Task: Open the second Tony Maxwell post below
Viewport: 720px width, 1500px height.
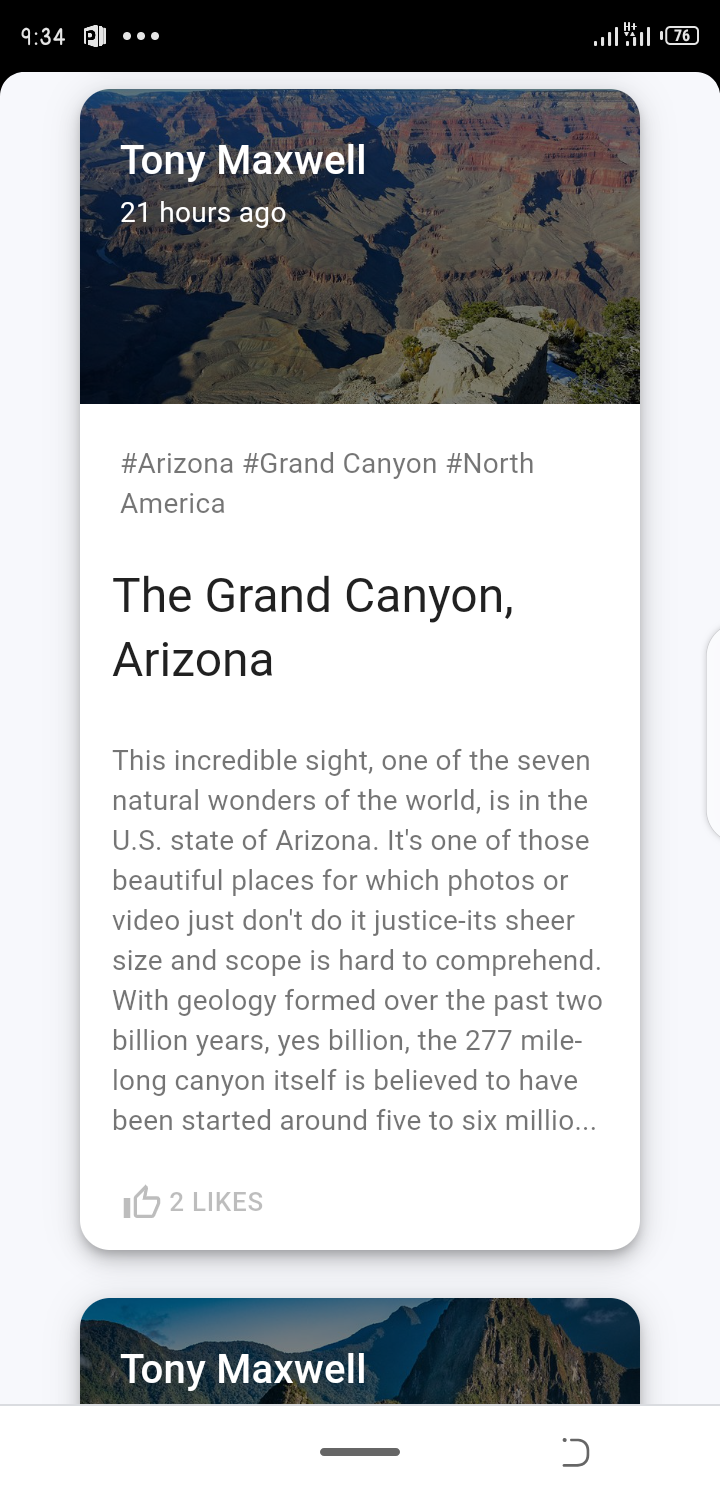Action: pos(359,1352)
